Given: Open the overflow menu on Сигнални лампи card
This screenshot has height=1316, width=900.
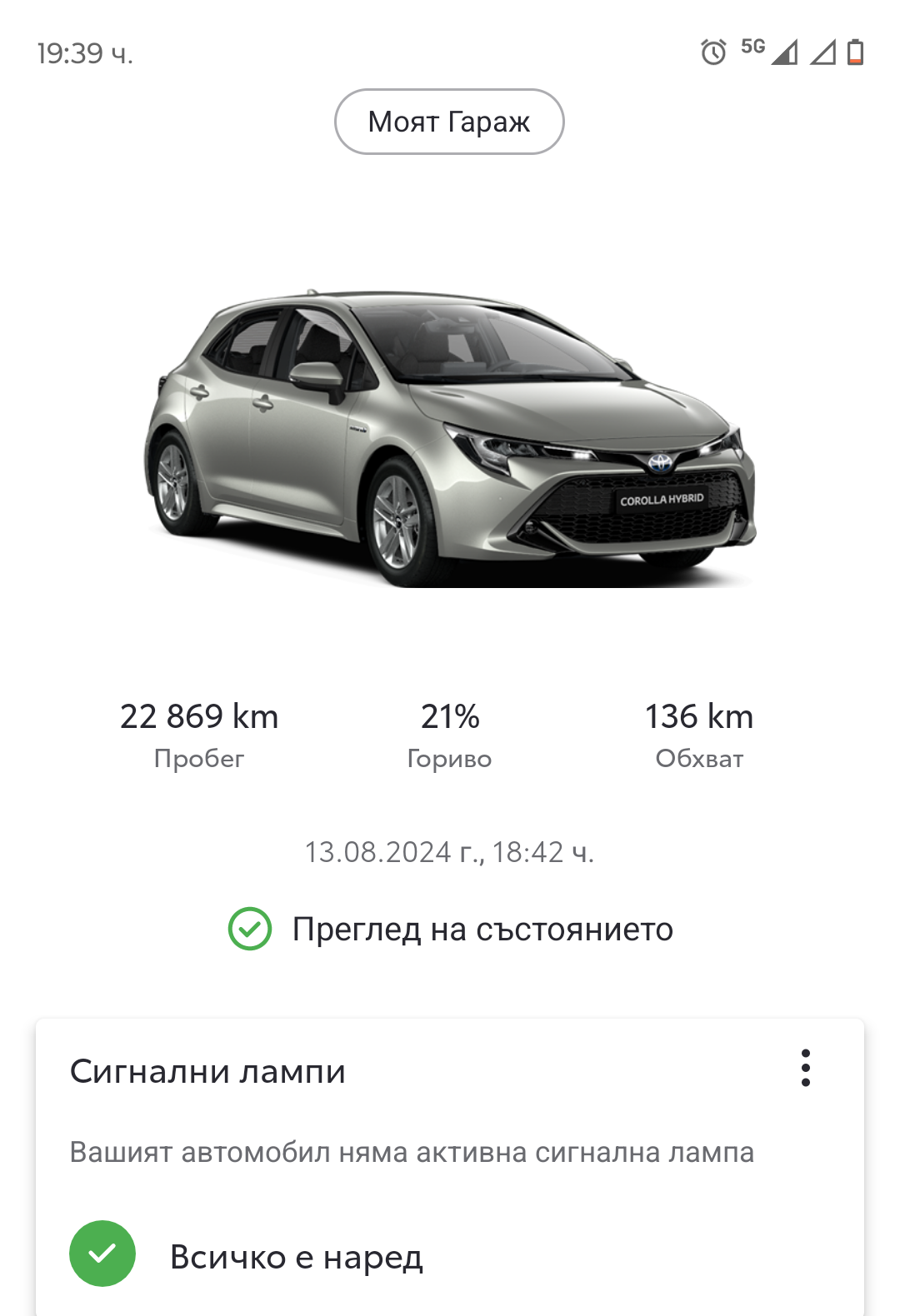Looking at the screenshot, I should (805, 1068).
